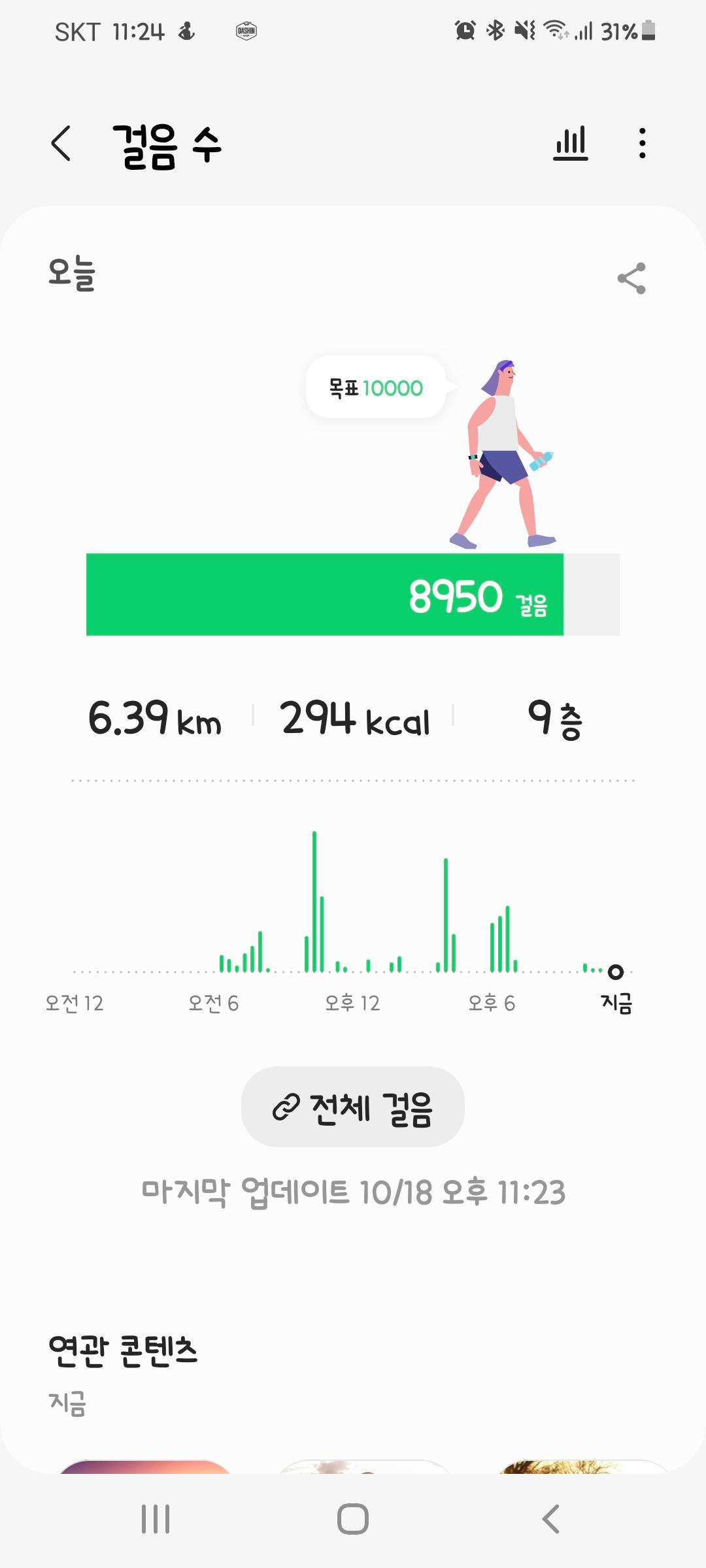Open the recent apps button
The image size is (706, 1568).
156,1519
